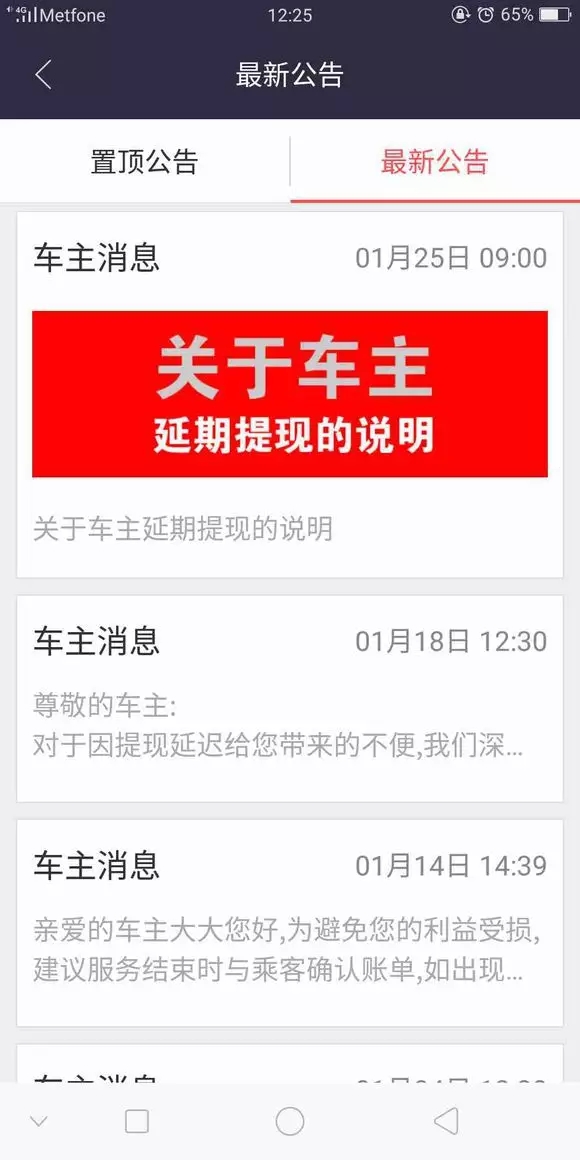Hide the navigation bar with the down chevron

click(x=38, y=1122)
